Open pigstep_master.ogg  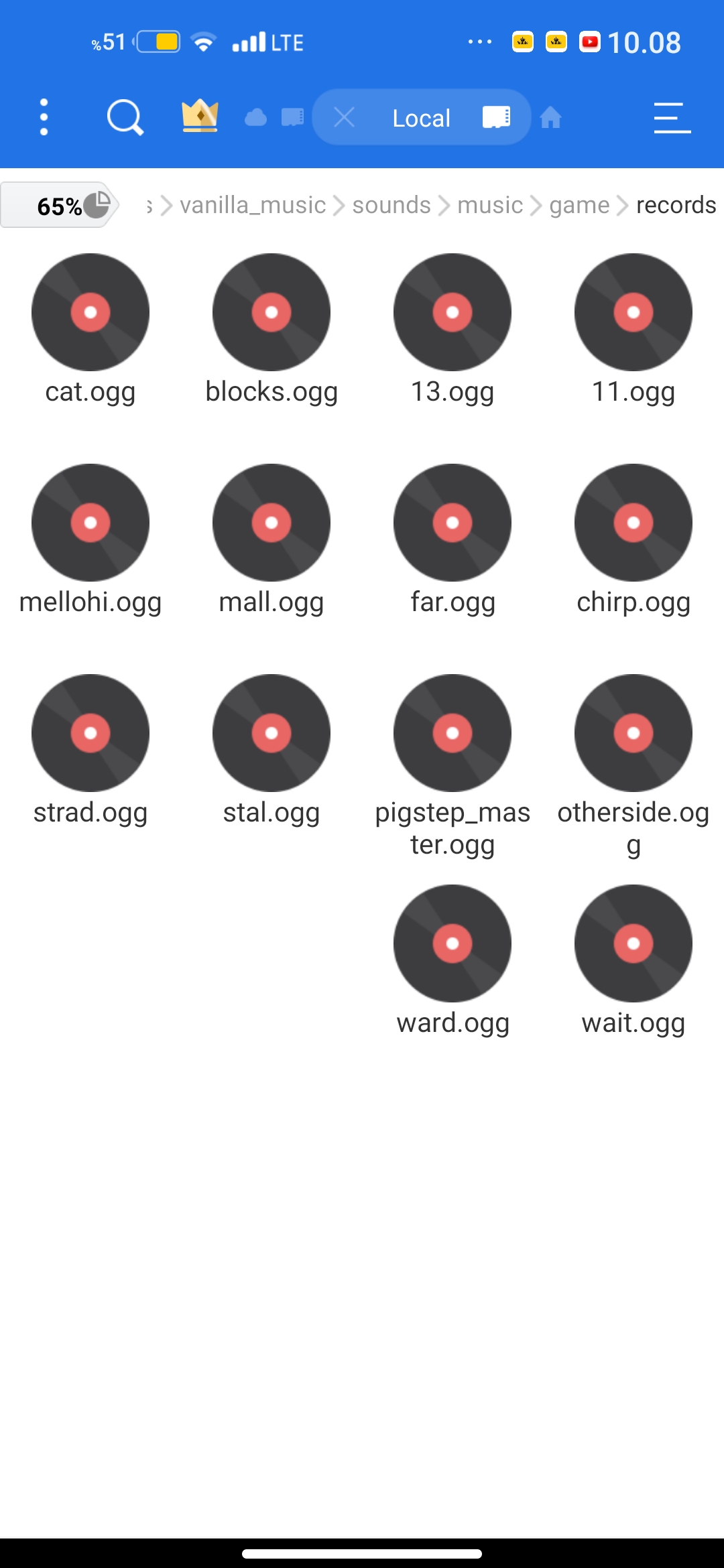[452, 734]
